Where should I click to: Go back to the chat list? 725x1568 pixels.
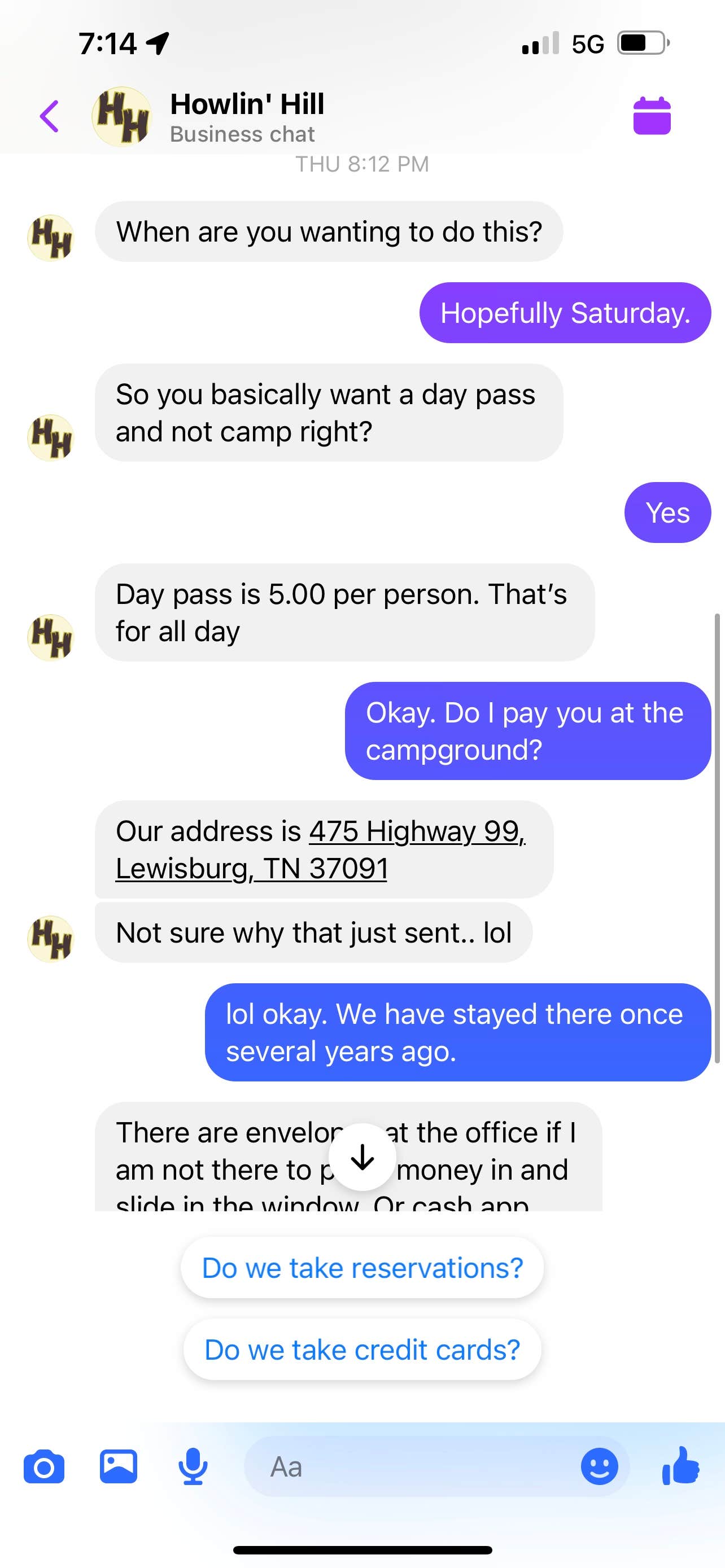pos(50,116)
